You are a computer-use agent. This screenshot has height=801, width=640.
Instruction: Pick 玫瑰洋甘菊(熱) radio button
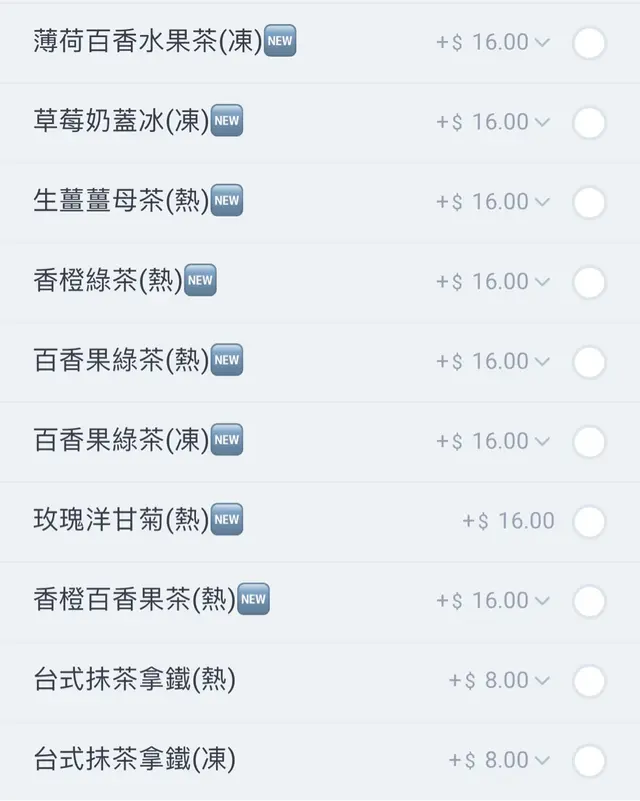589,521
